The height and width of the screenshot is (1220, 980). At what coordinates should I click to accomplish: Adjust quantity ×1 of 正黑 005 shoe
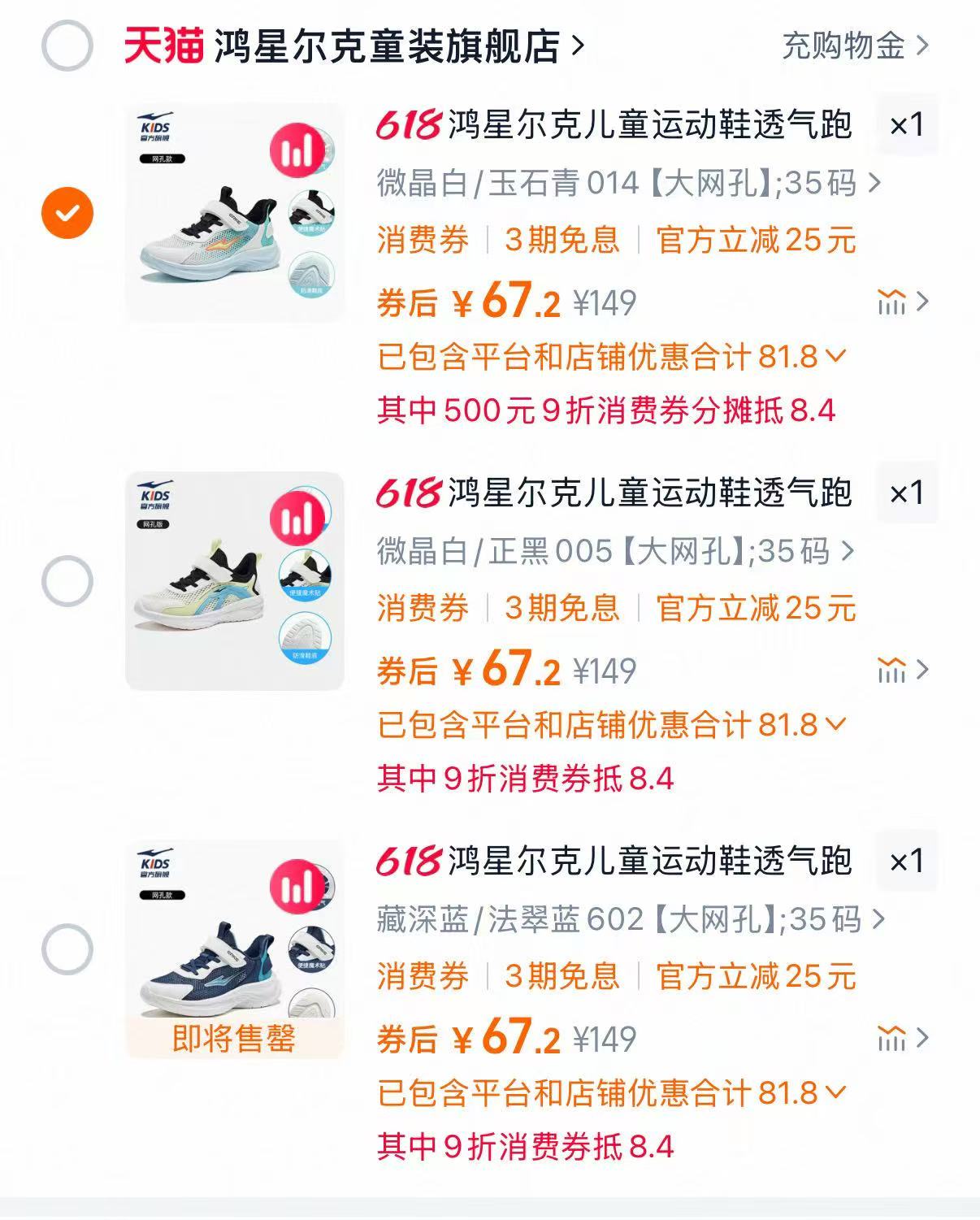[906, 493]
